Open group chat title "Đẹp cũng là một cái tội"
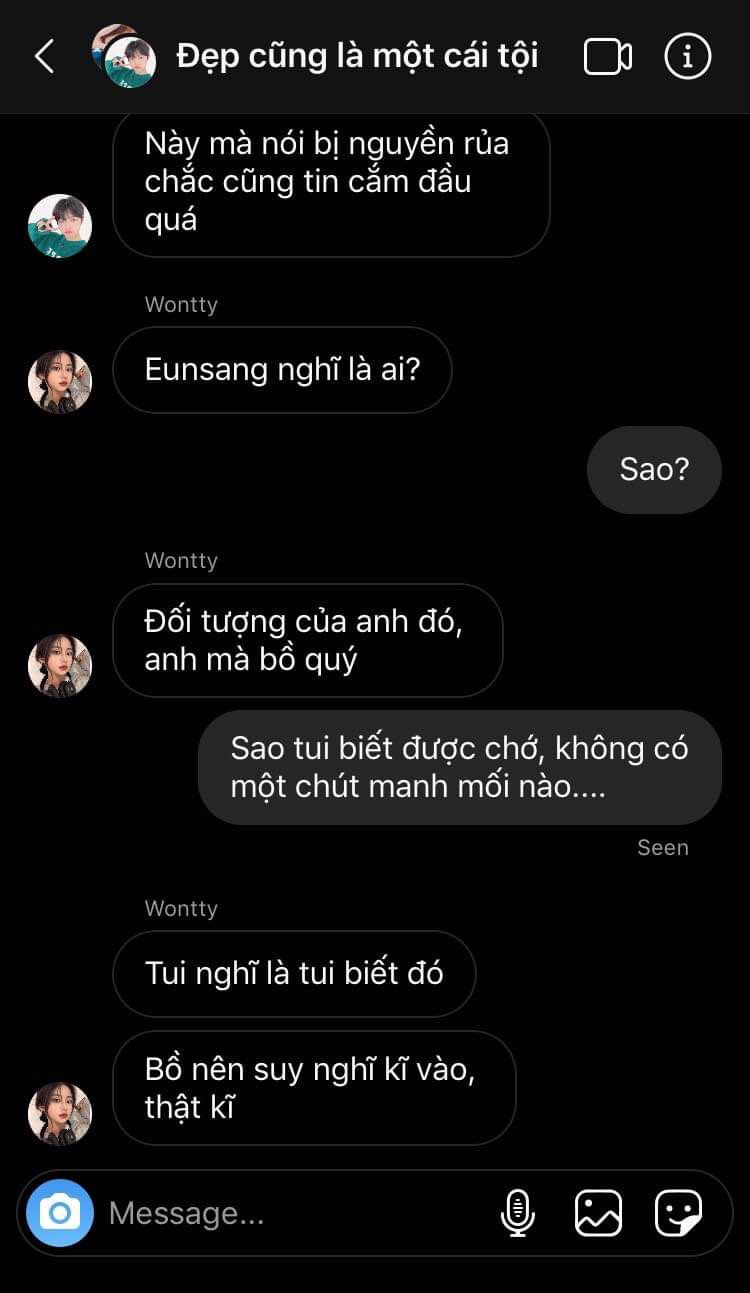The image size is (750, 1293). (x=357, y=56)
